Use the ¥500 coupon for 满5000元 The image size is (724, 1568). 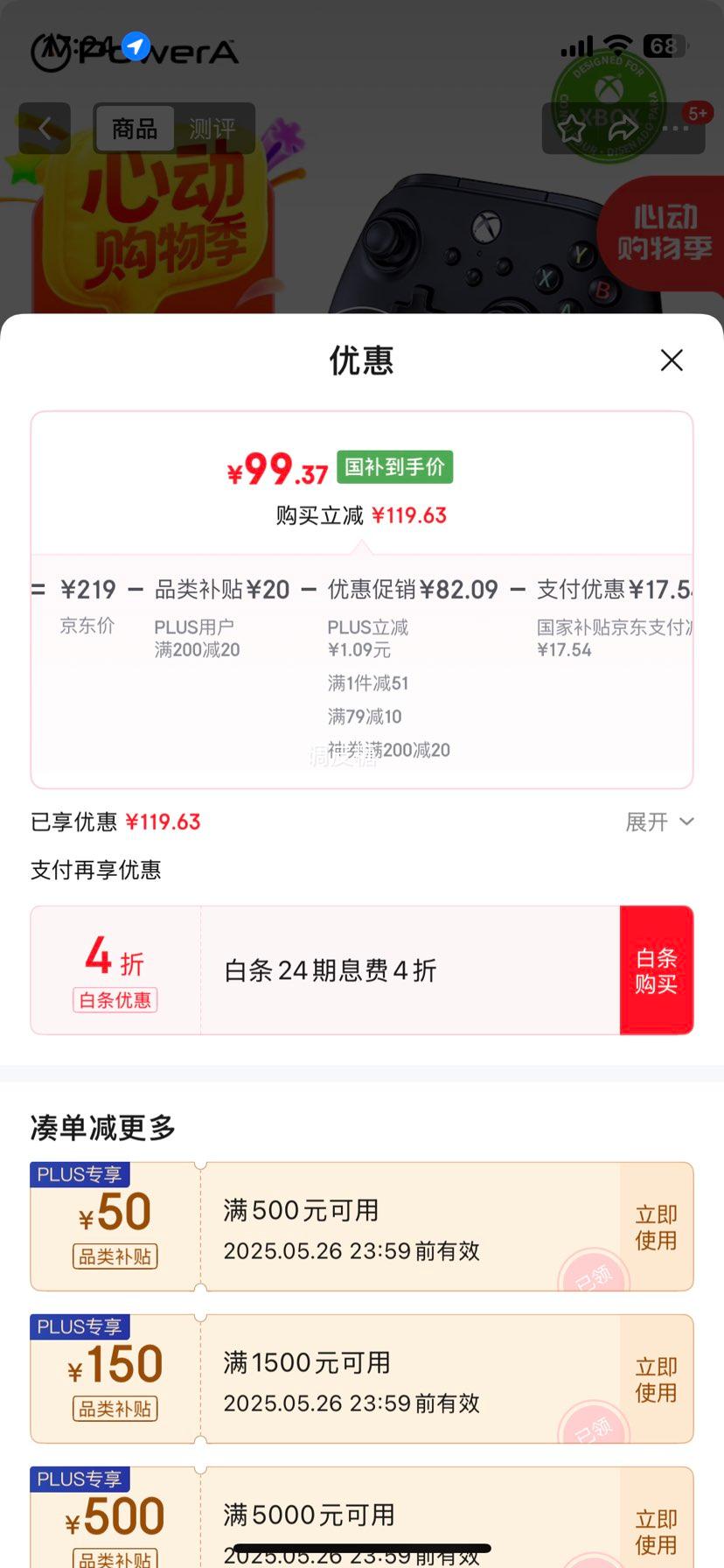pyautogui.click(x=656, y=1529)
